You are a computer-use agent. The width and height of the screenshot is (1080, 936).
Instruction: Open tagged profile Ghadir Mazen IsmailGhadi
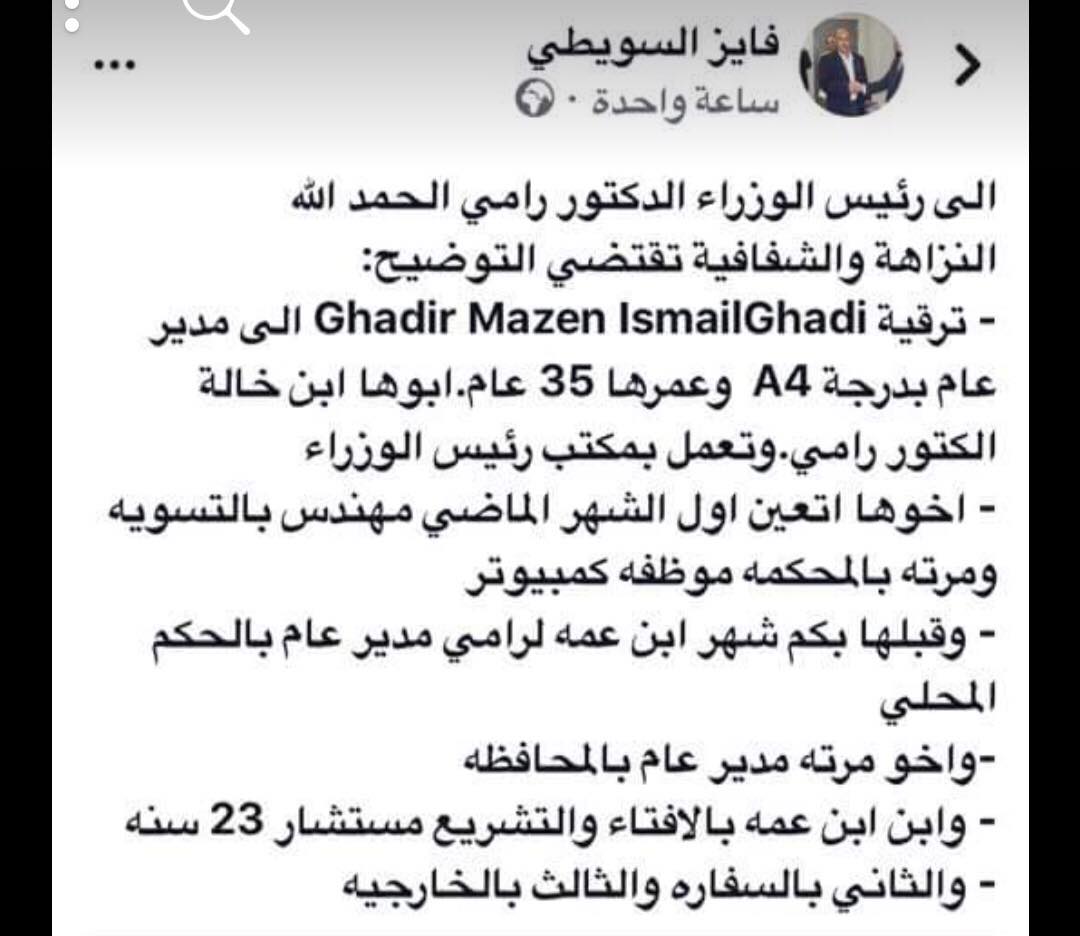click(x=589, y=320)
